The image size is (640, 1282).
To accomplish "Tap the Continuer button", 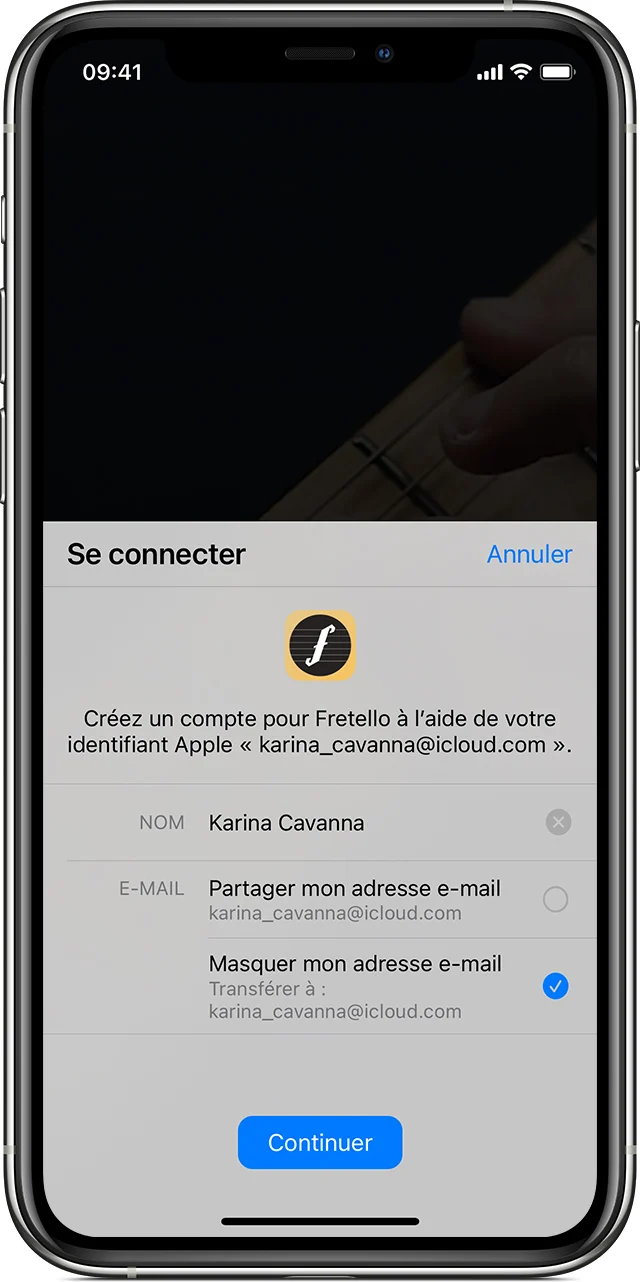I will coord(320,1142).
